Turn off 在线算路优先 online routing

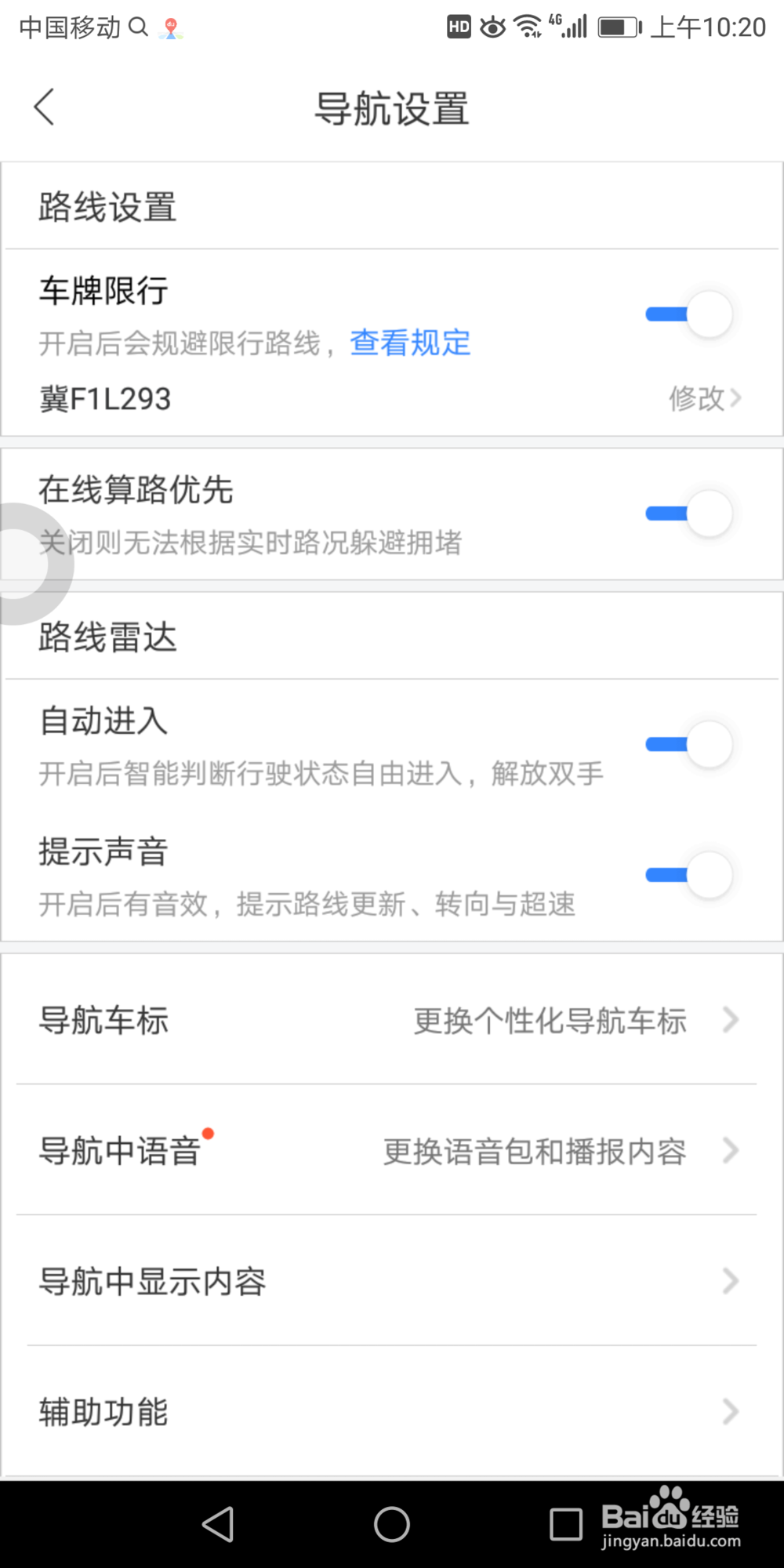(688, 513)
